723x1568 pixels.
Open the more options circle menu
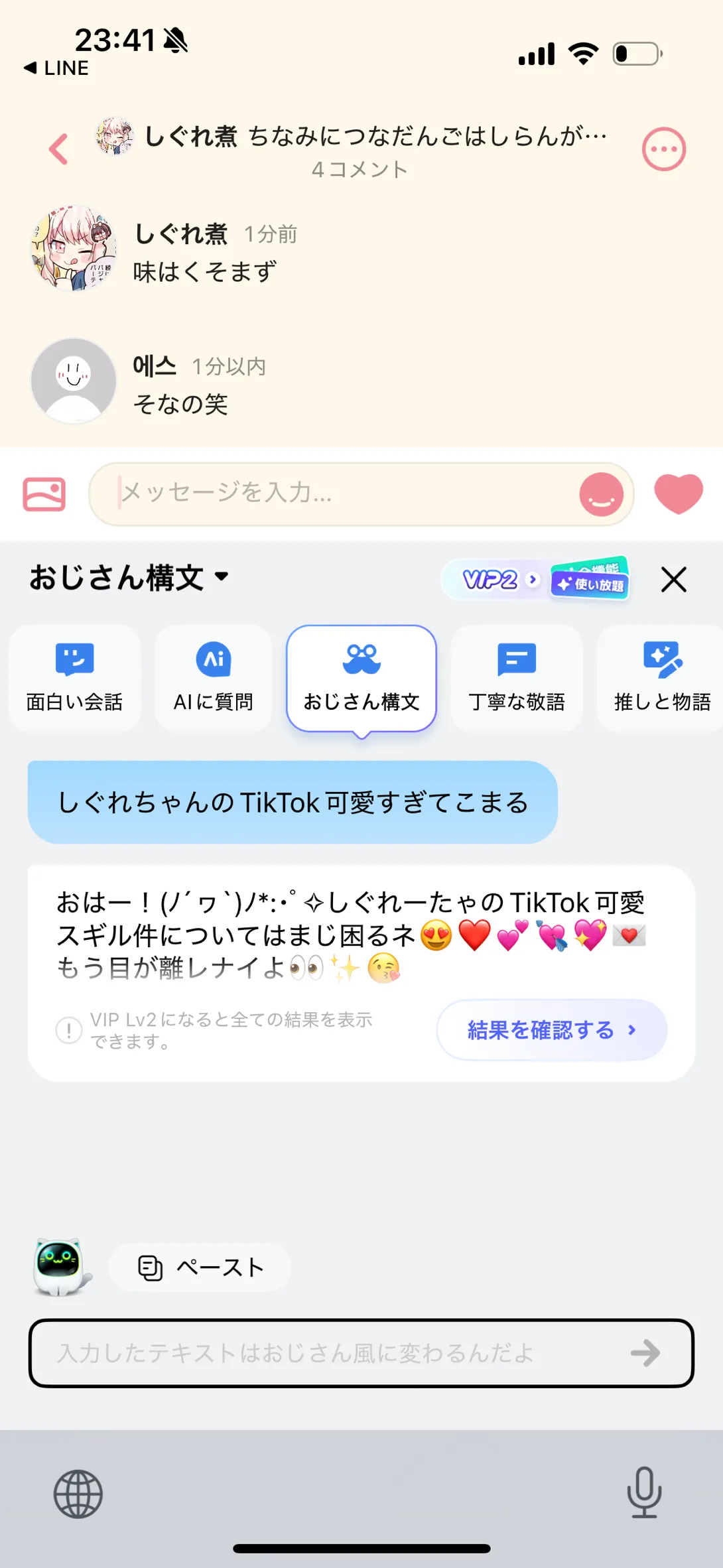[663, 149]
